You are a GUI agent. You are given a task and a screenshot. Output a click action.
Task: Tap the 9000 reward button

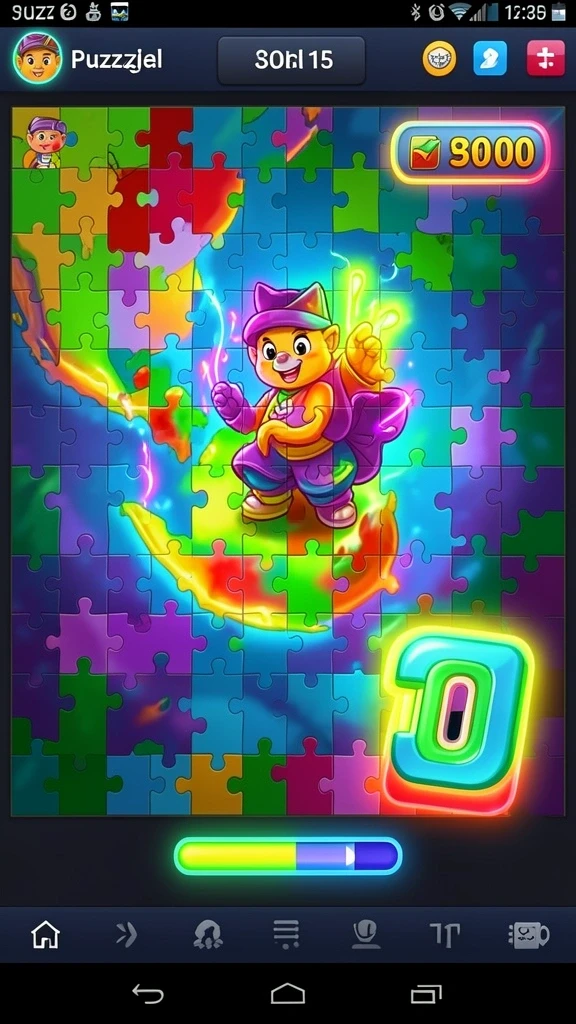[470, 152]
